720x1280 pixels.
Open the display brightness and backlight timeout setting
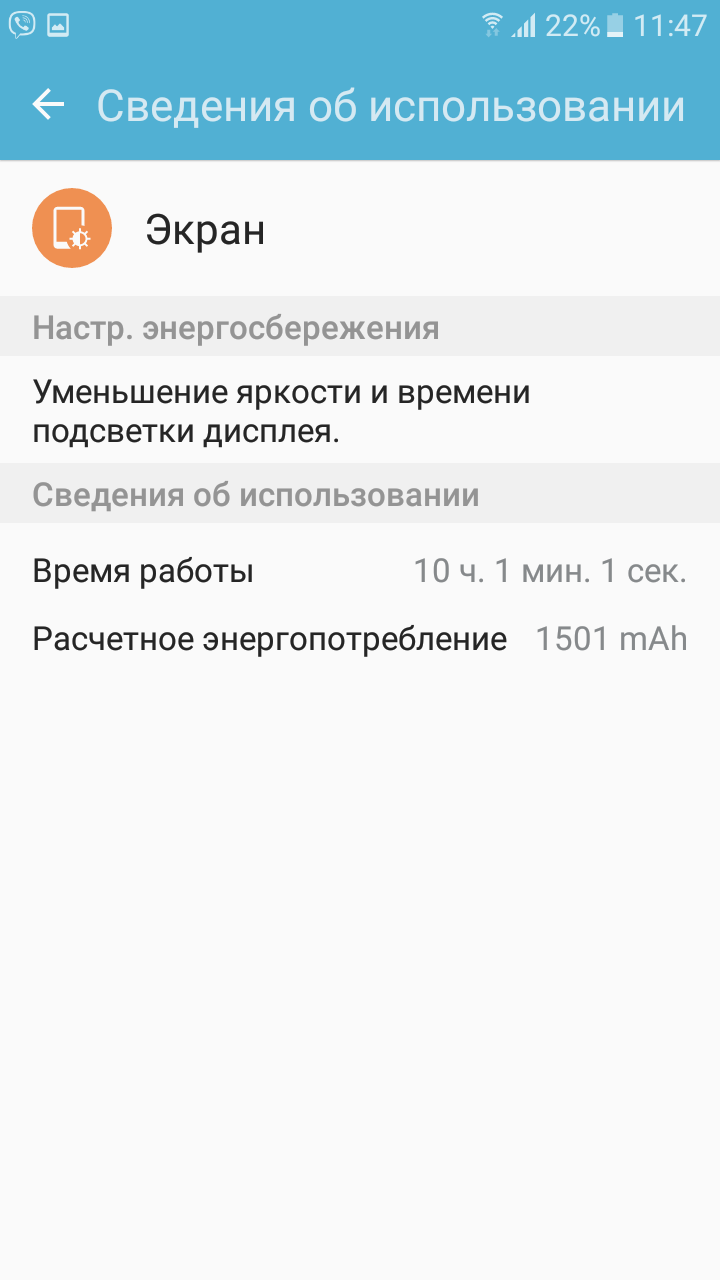pos(282,412)
